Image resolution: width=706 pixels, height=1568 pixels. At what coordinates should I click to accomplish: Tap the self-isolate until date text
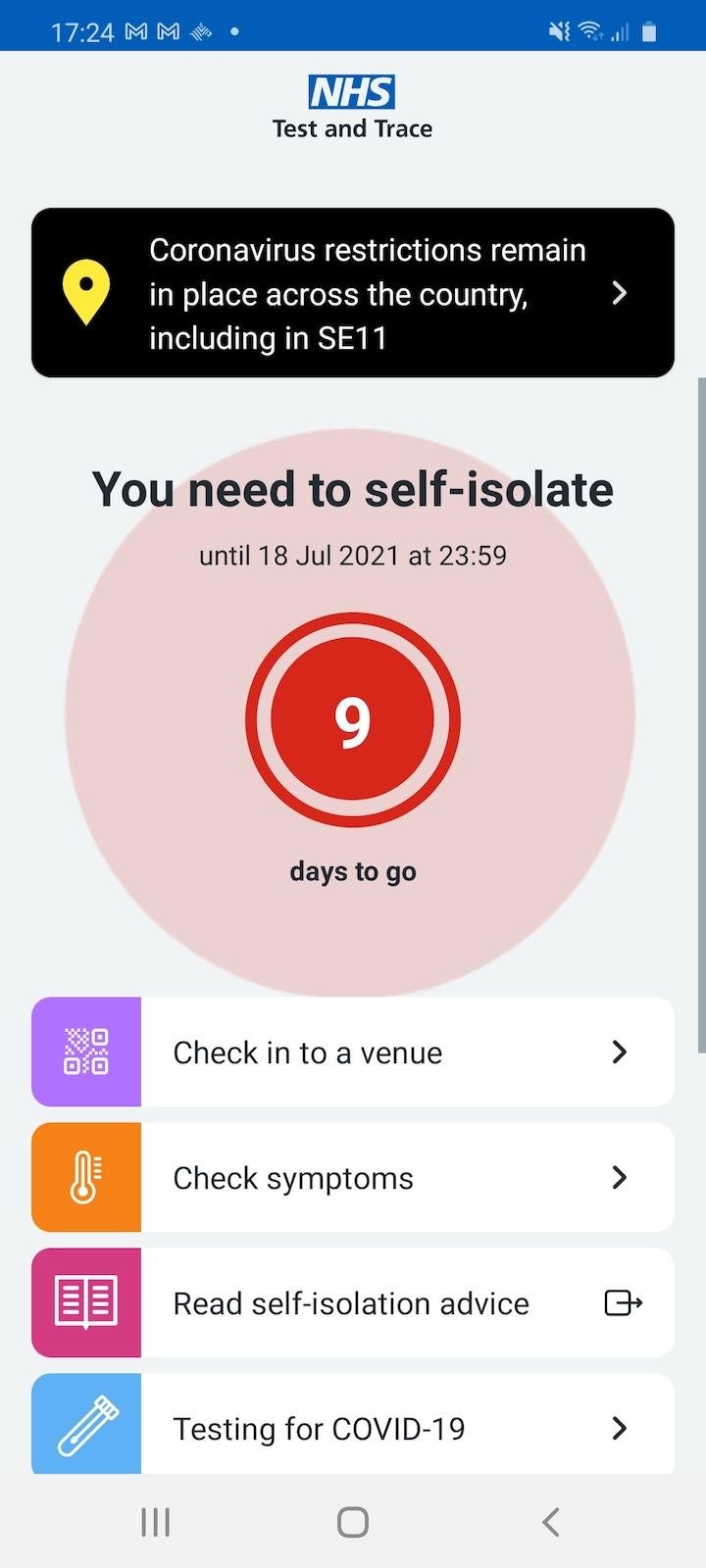click(x=353, y=555)
